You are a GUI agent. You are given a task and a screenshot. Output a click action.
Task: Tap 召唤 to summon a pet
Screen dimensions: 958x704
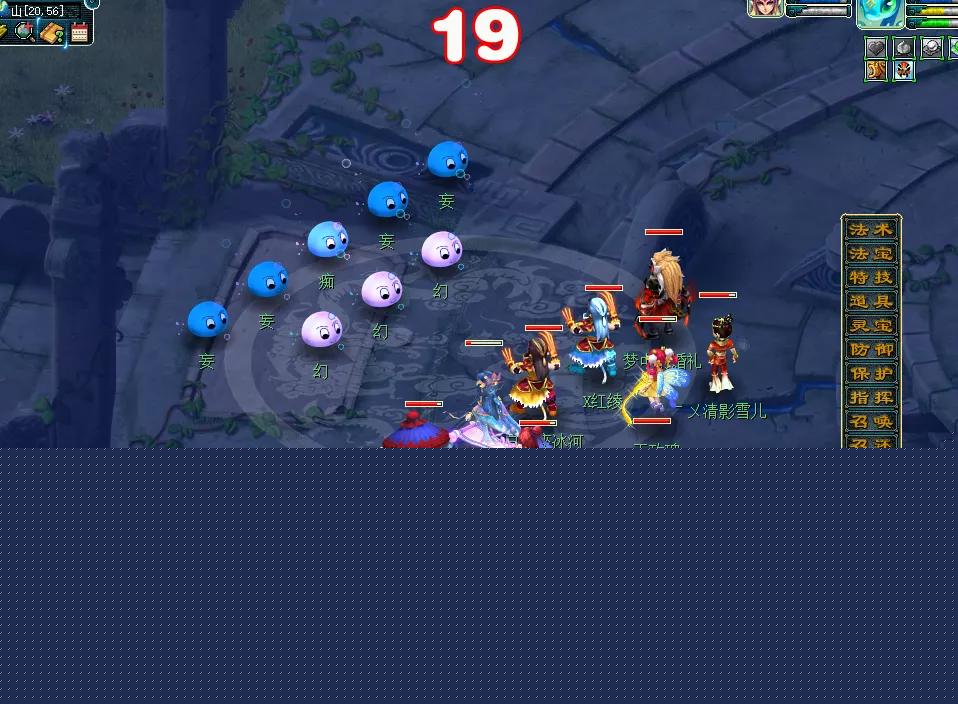coord(871,421)
